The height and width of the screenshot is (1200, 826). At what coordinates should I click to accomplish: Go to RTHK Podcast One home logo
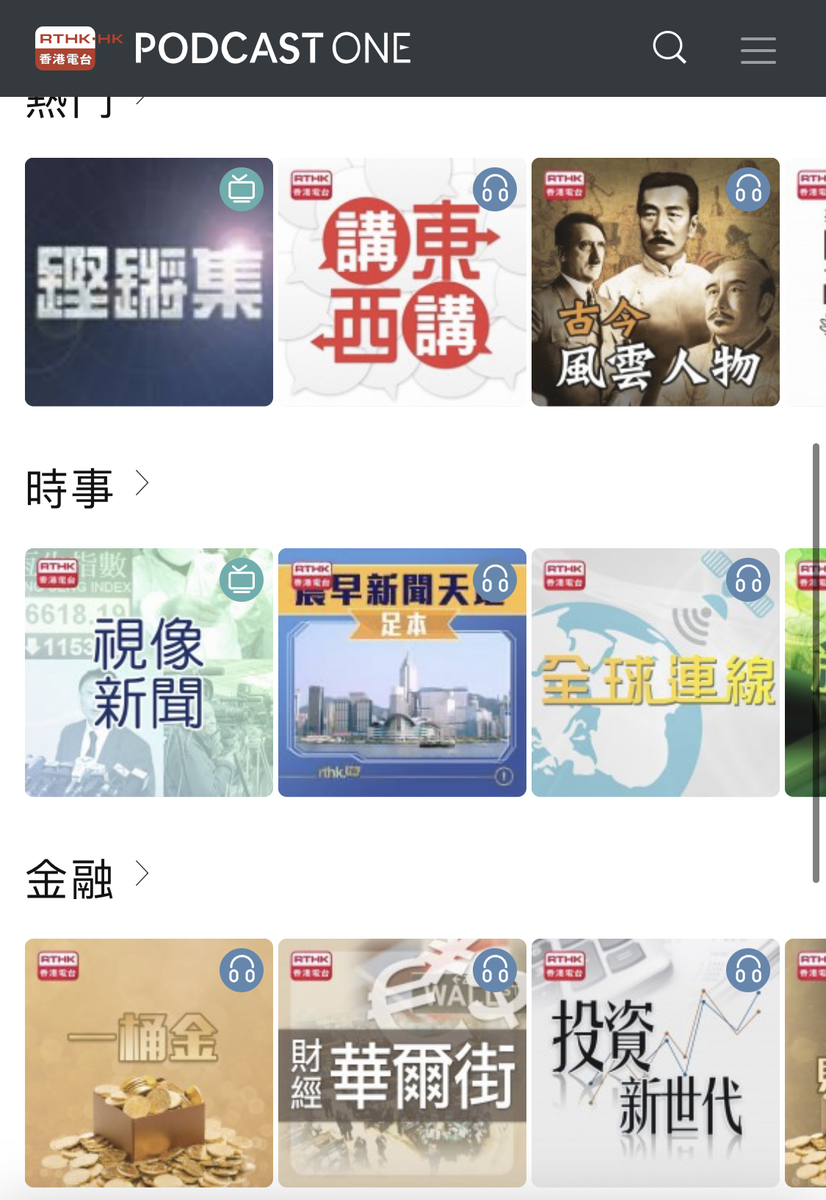tap(222, 48)
